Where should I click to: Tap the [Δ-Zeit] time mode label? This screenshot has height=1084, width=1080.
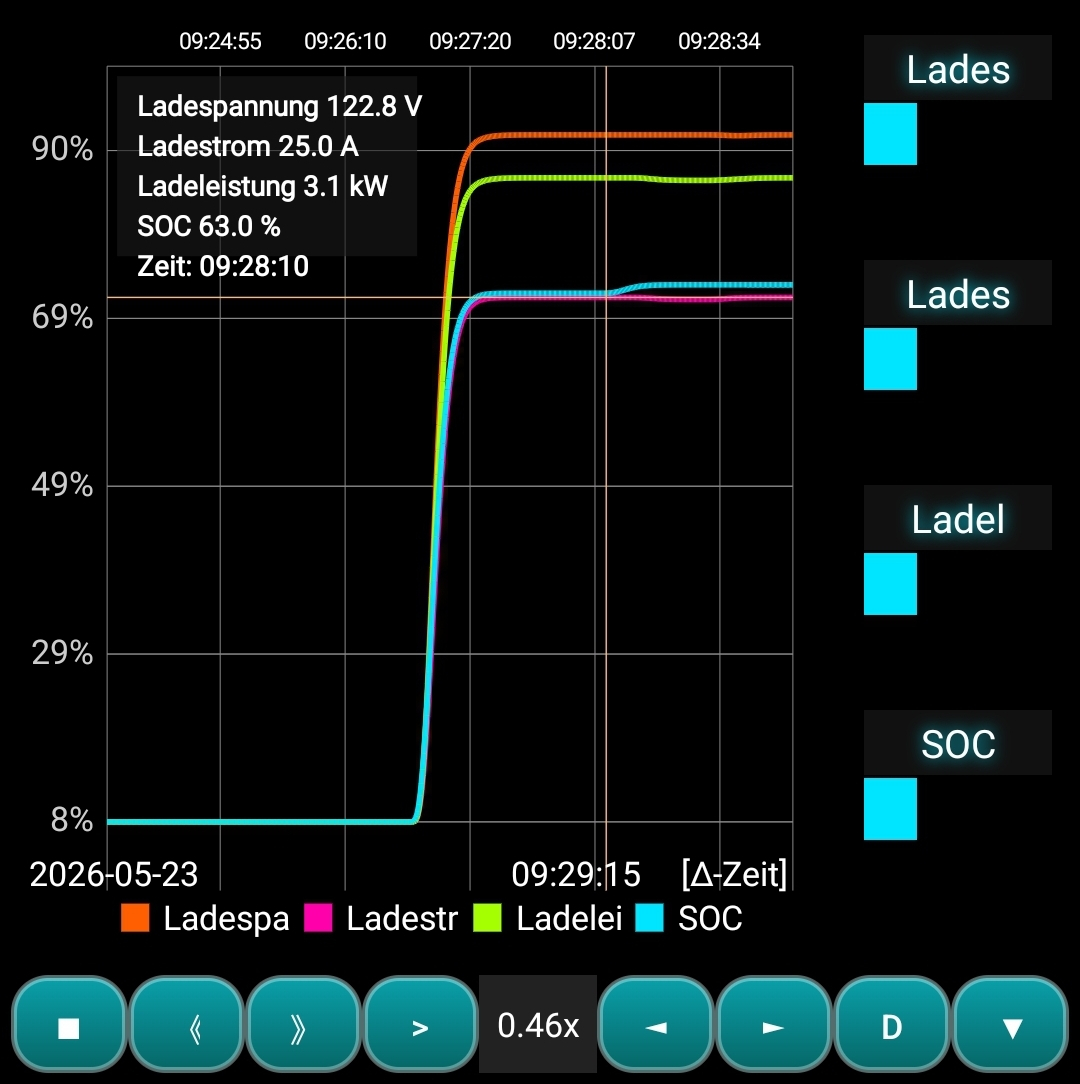[x=734, y=875]
